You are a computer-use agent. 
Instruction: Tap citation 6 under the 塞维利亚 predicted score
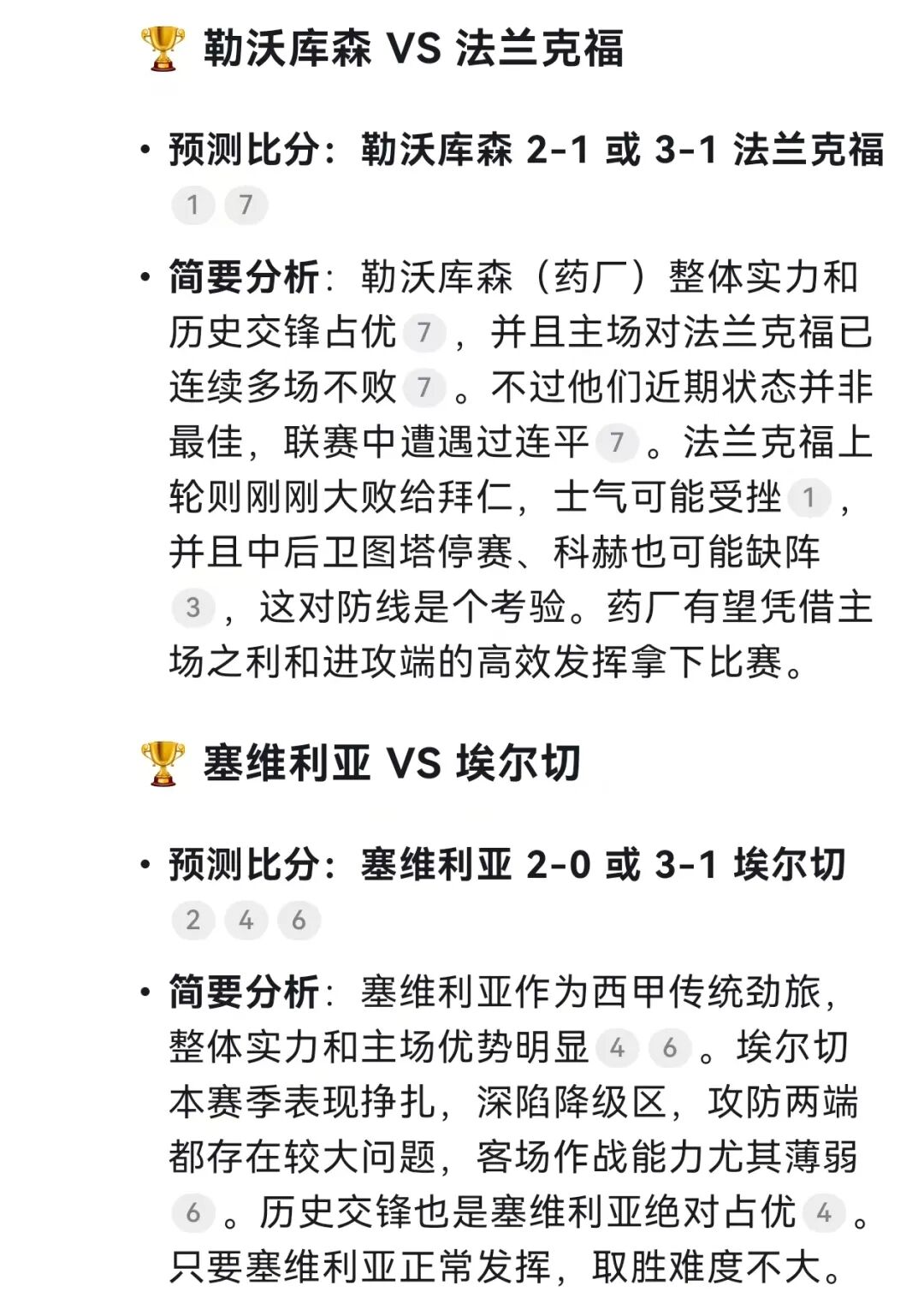click(299, 921)
